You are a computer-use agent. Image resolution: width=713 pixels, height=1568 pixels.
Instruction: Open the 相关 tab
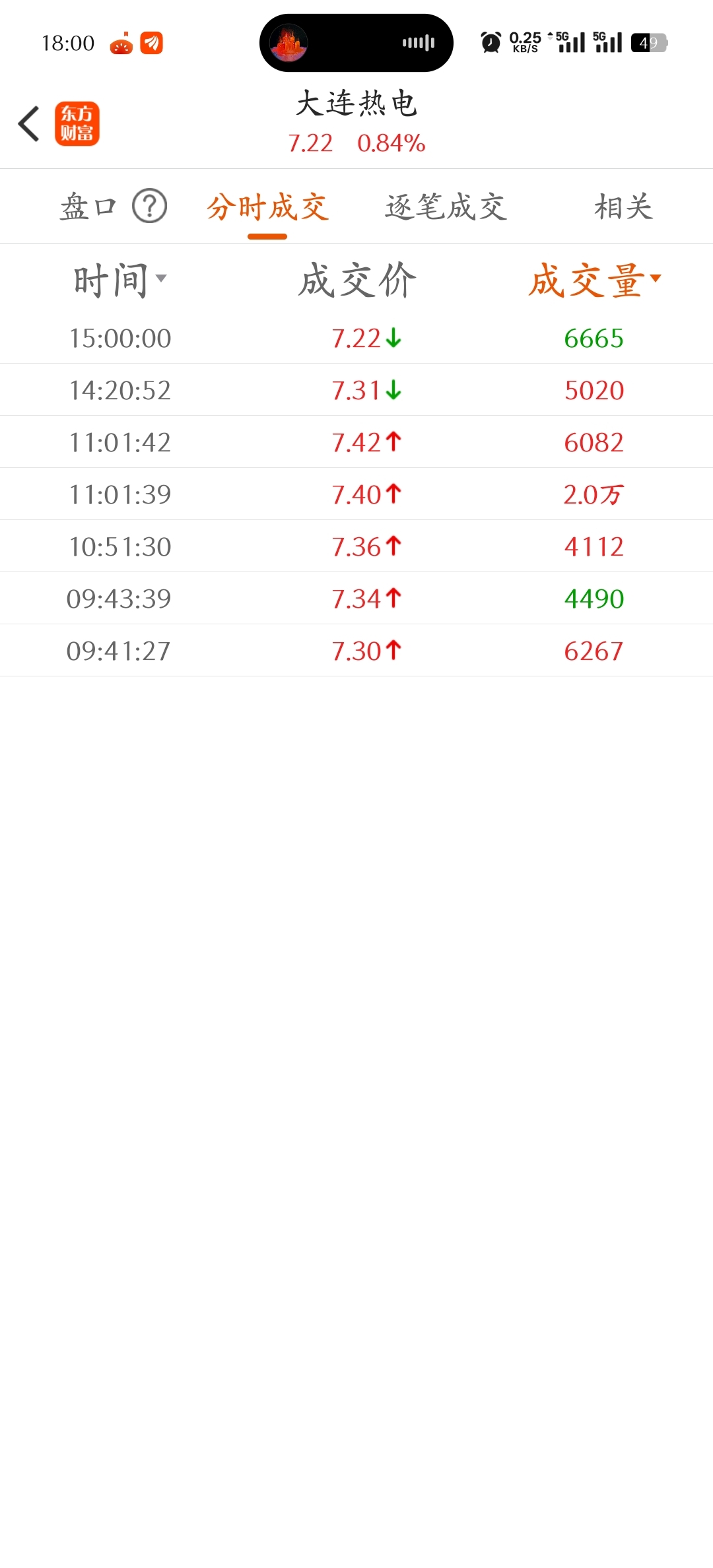click(x=624, y=207)
